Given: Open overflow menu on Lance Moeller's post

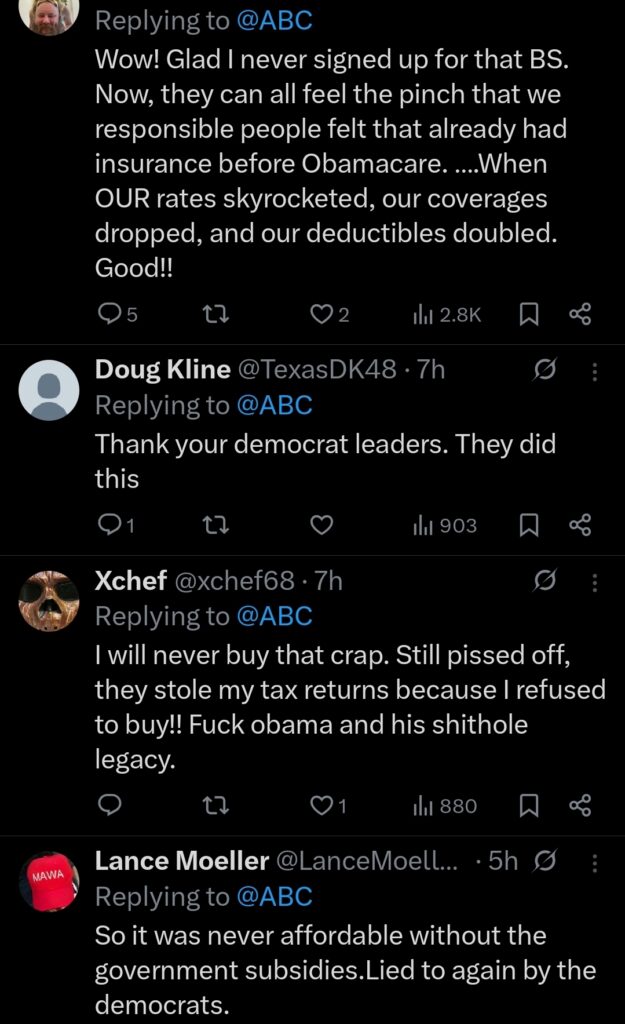Looking at the screenshot, I should pyautogui.click(x=595, y=861).
